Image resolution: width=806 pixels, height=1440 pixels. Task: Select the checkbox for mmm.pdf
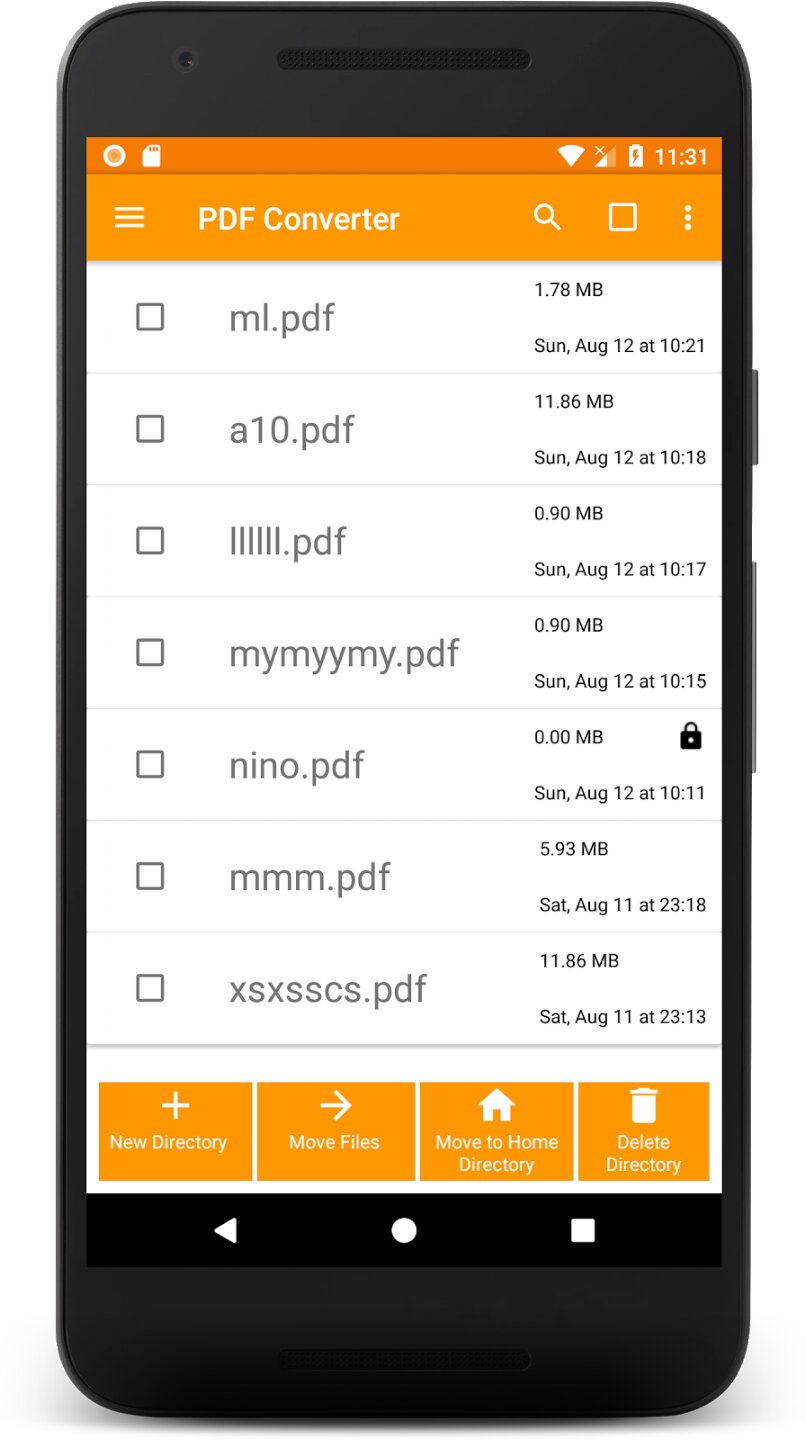click(150, 878)
